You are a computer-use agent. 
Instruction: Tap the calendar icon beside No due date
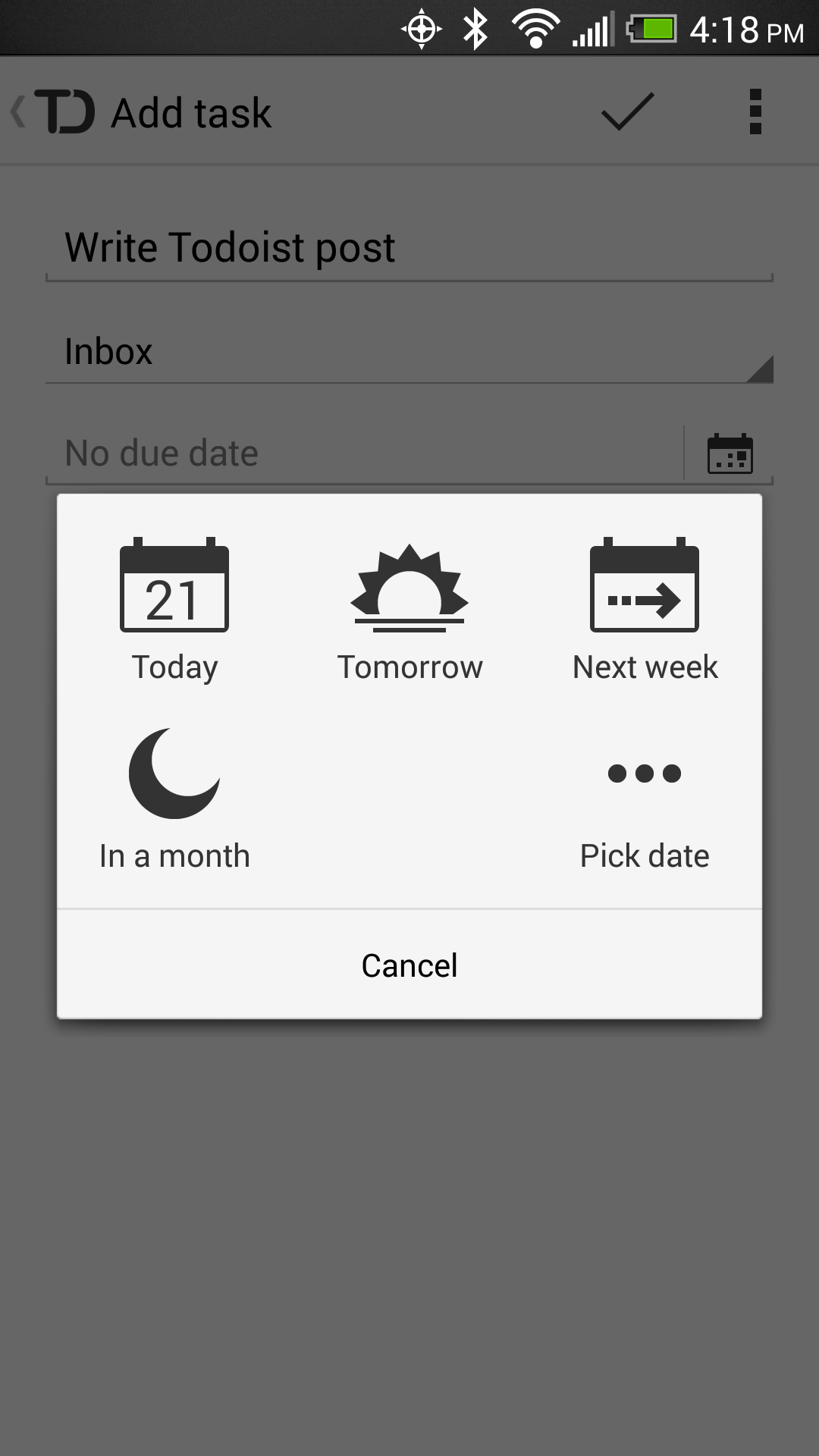(729, 452)
